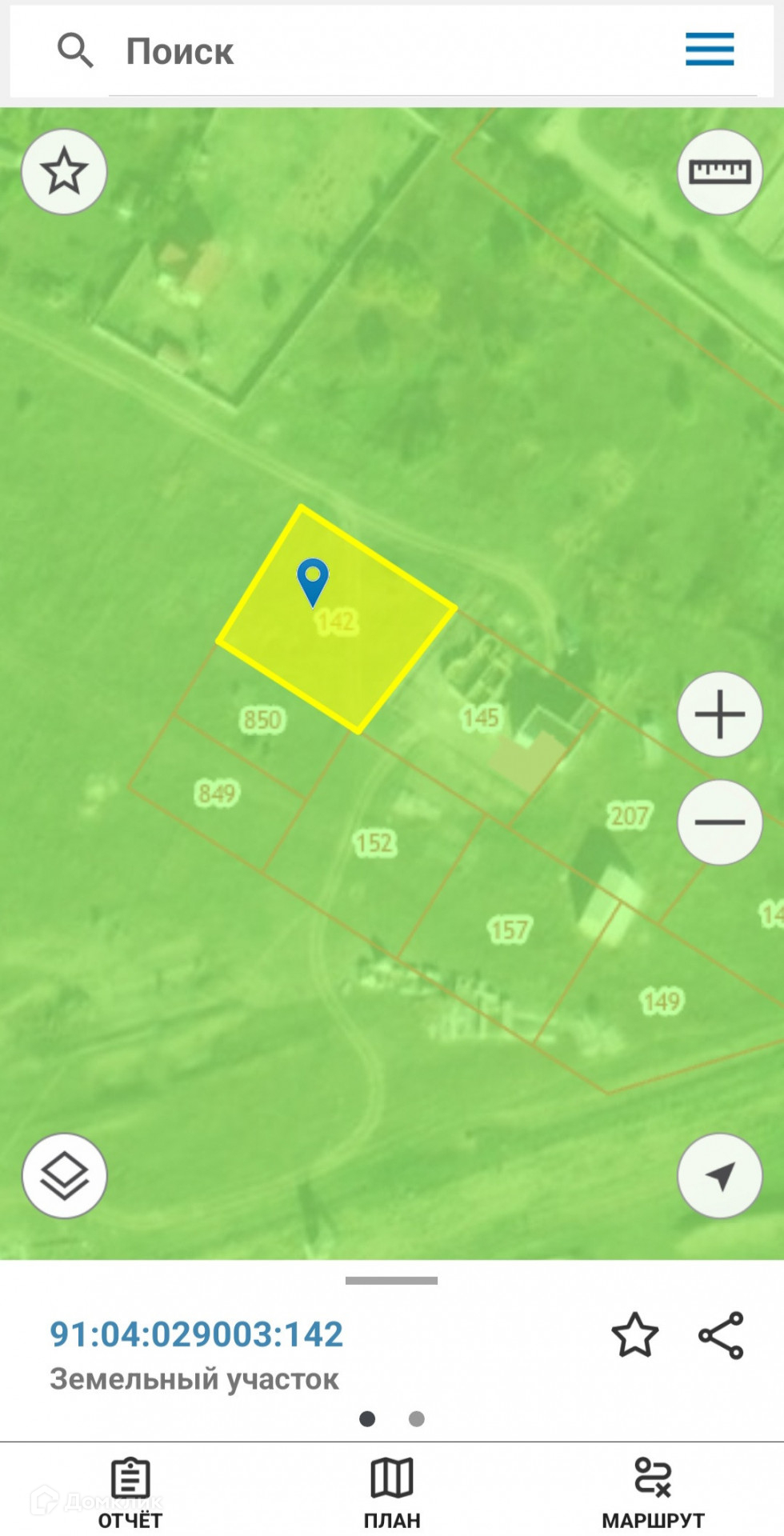784x1536 pixels.
Task: Zoom in on the map
Action: coord(719,714)
